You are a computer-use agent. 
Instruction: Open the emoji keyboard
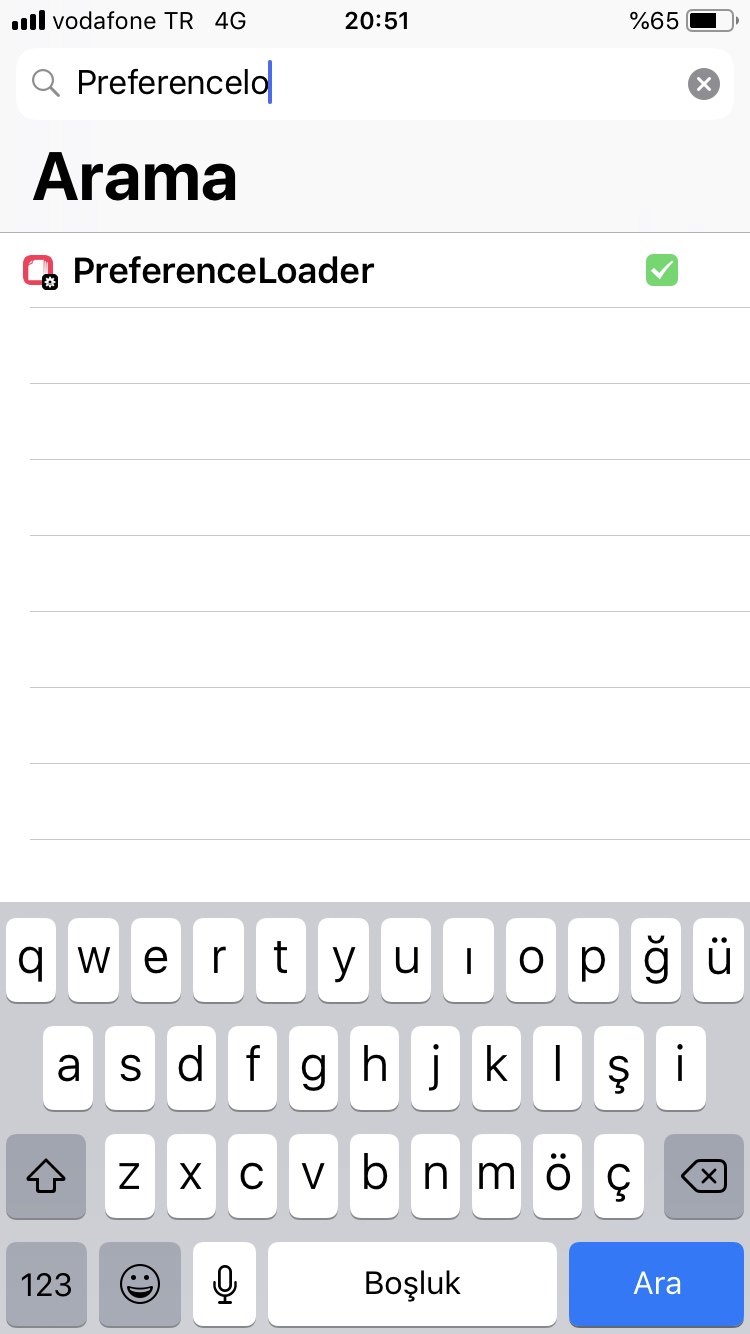click(x=140, y=1284)
